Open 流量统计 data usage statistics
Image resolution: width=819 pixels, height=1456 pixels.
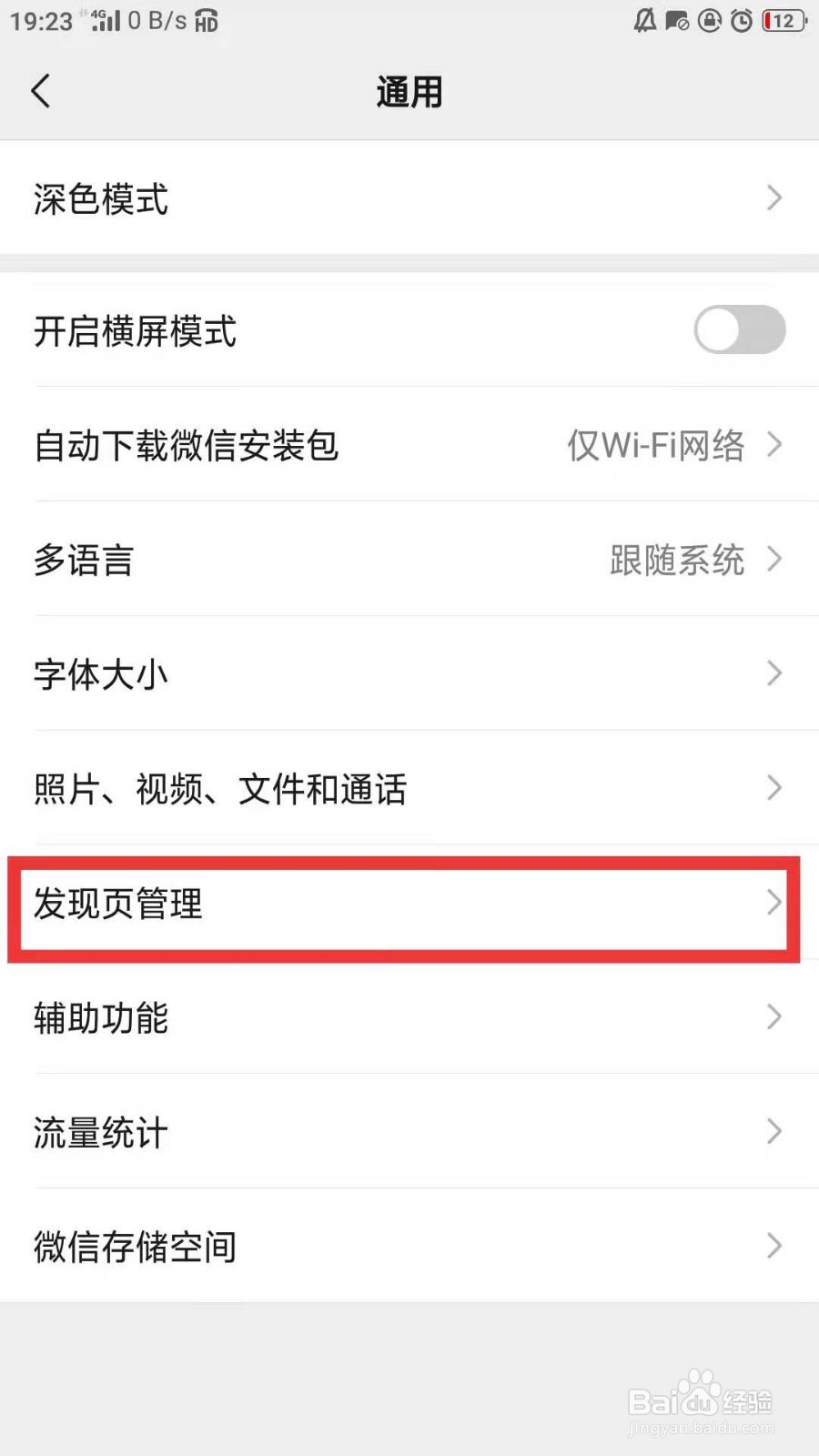click(x=409, y=1132)
